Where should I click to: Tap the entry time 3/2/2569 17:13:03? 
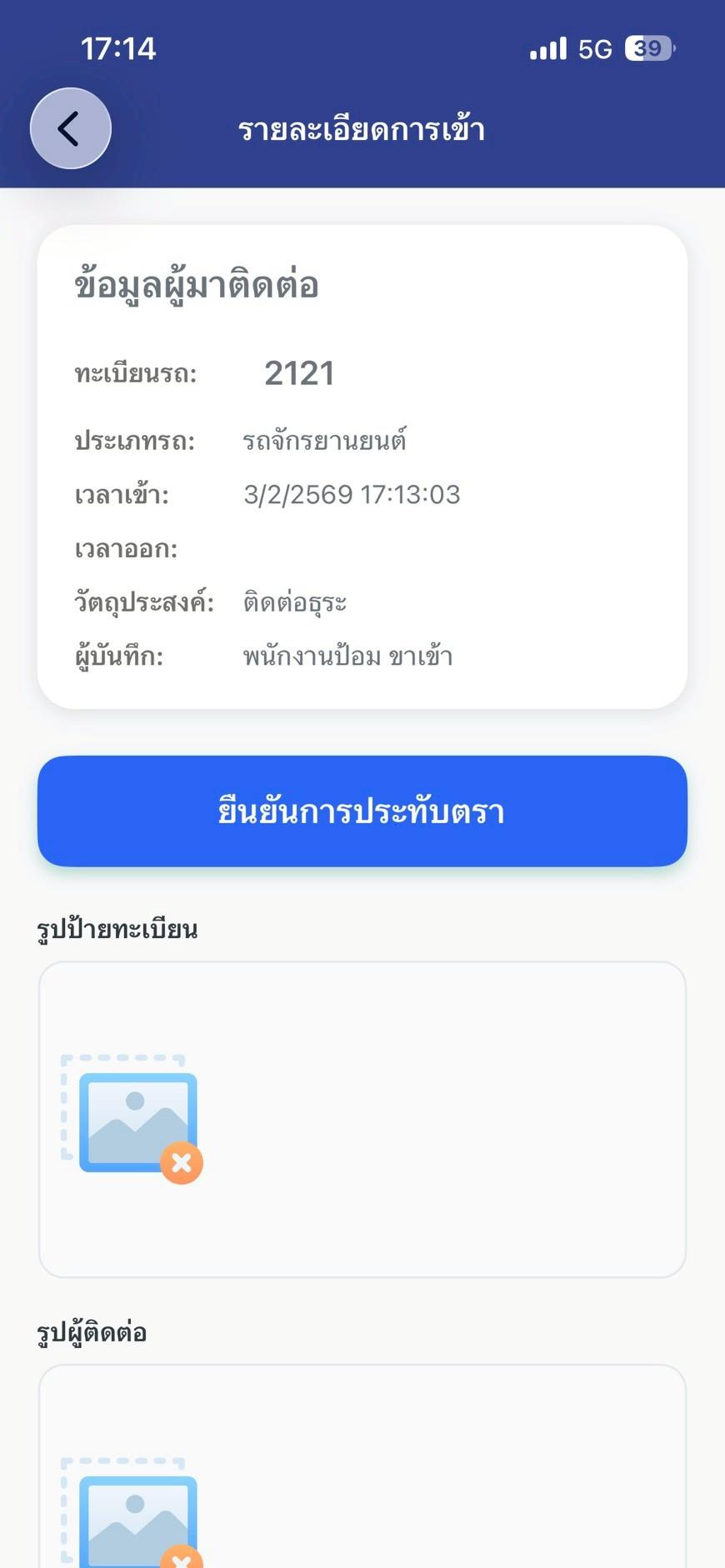coord(352,494)
